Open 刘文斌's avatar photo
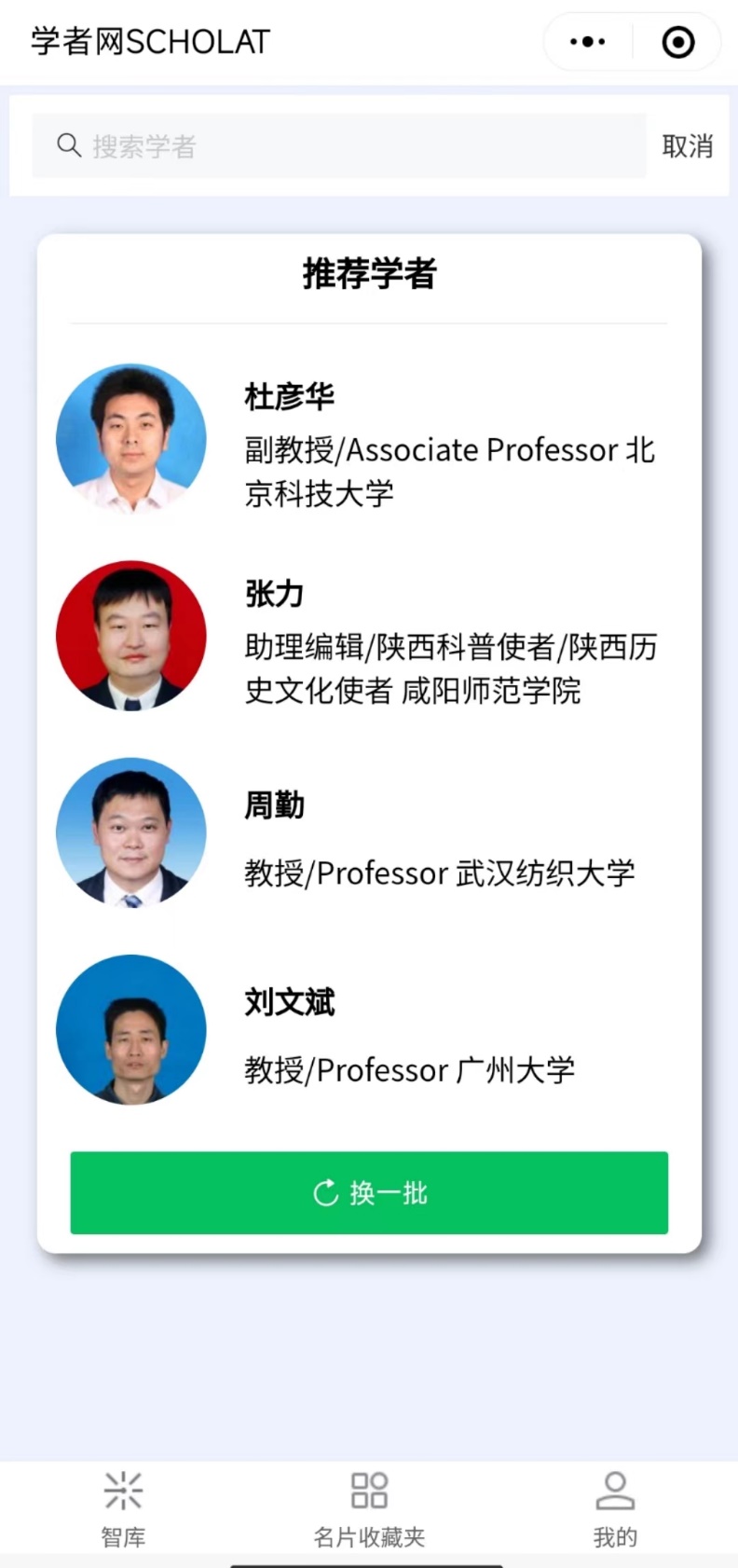This screenshot has width=738, height=1568. (x=131, y=1030)
